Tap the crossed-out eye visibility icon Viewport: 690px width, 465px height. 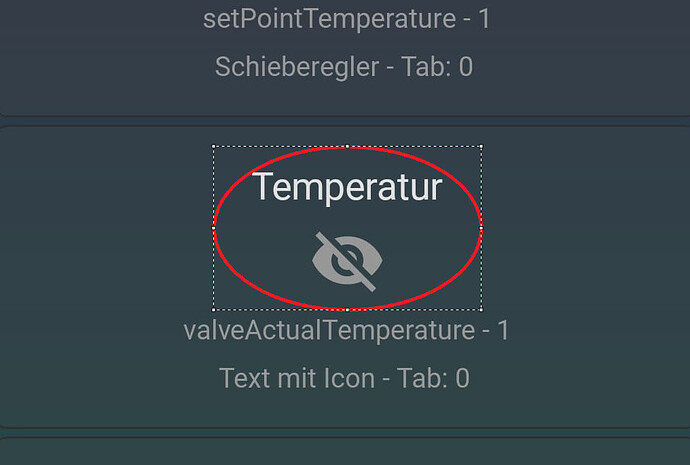coord(346,261)
